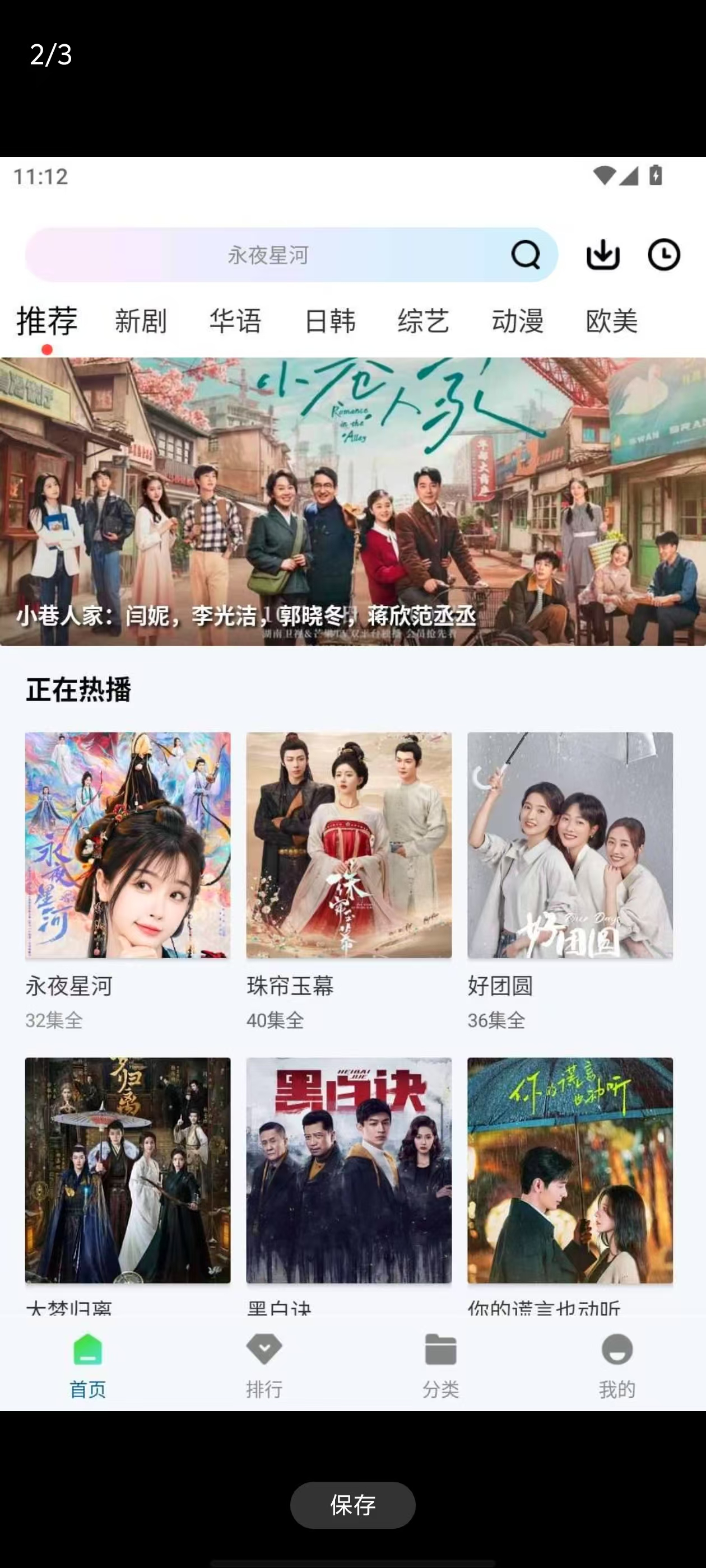Switch to the 排行 bottom tab

click(x=264, y=1365)
